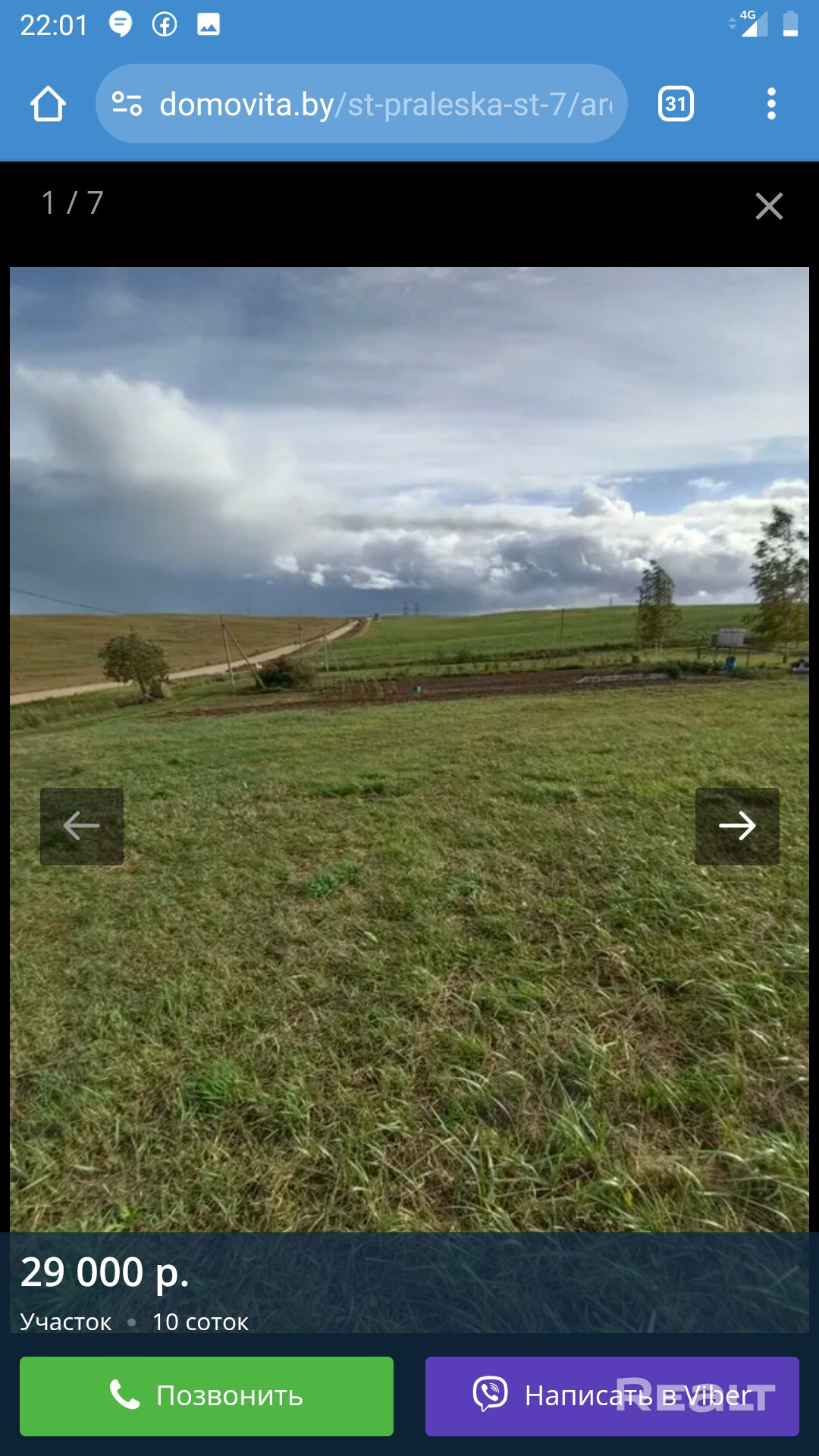The image size is (819, 1456).
Task: Open the browser overflow menu
Action: coord(771,104)
